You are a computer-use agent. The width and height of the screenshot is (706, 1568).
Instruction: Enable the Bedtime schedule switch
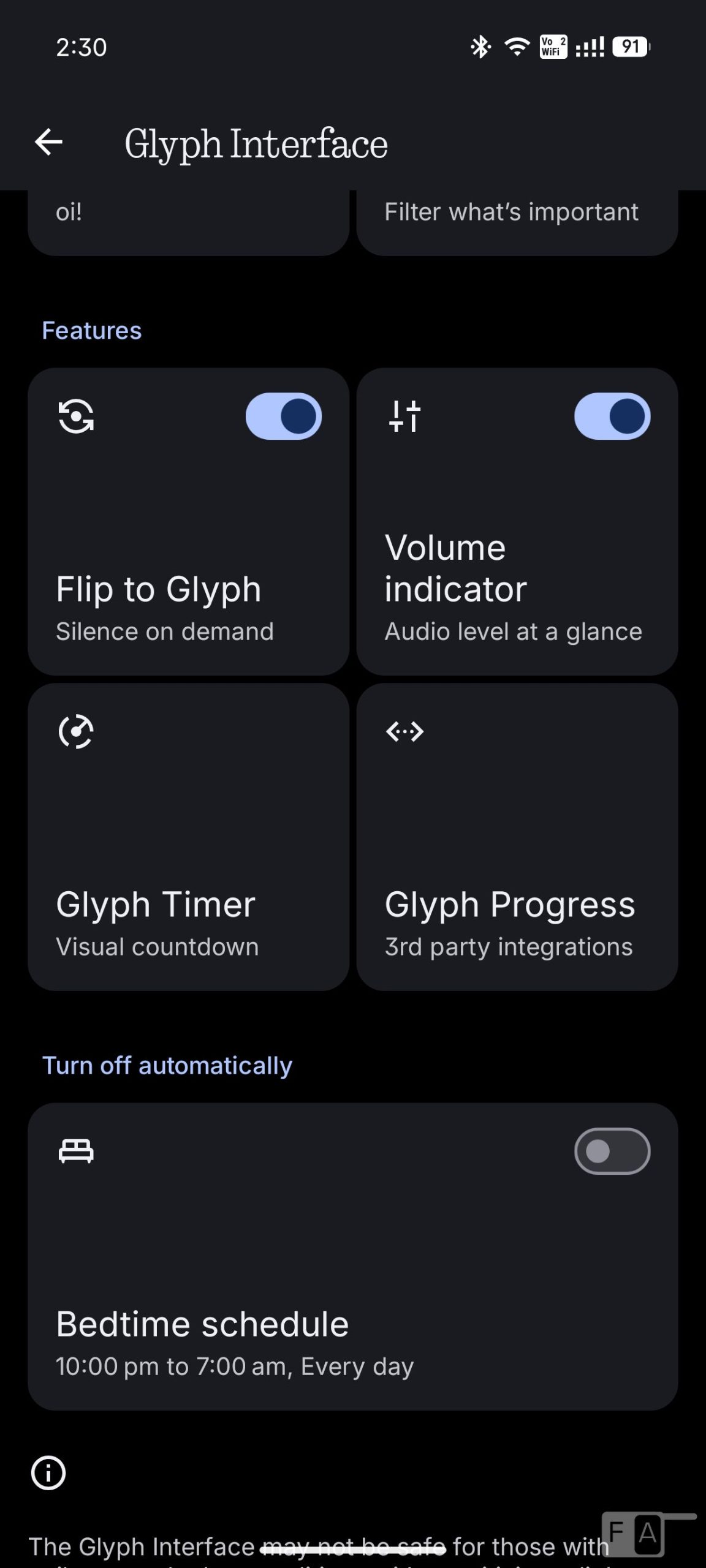(612, 1151)
